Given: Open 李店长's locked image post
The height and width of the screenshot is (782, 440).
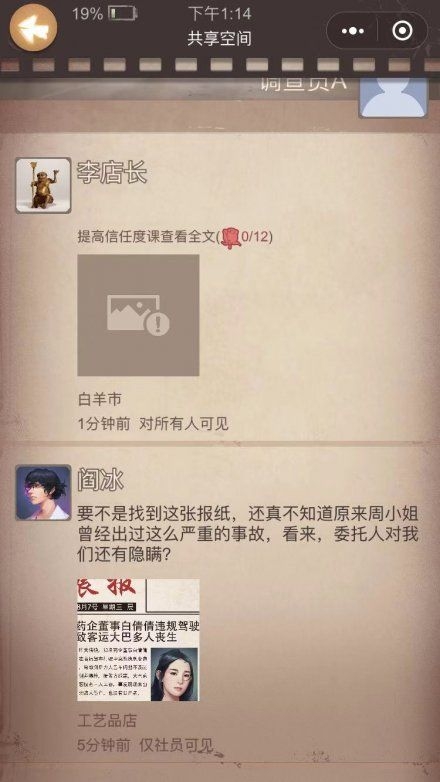Looking at the screenshot, I should [138, 315].
